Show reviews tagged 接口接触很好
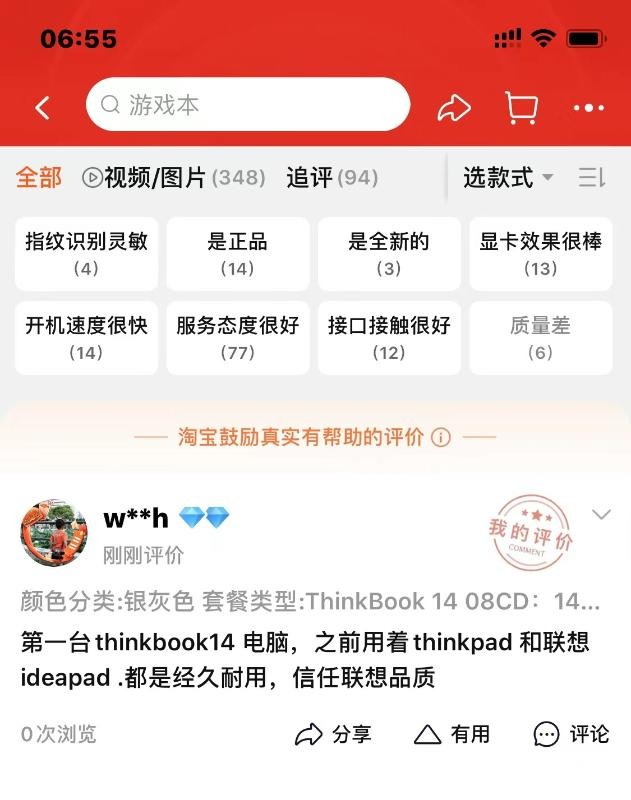The height and width of the screenshot is (800, 631). 389,338
